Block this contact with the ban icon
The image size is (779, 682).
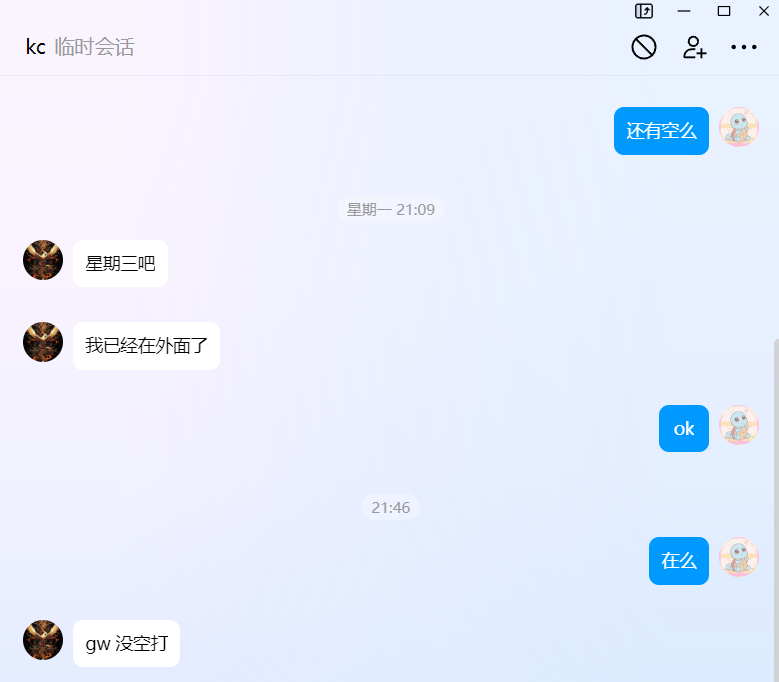click(x=644, y=47)
